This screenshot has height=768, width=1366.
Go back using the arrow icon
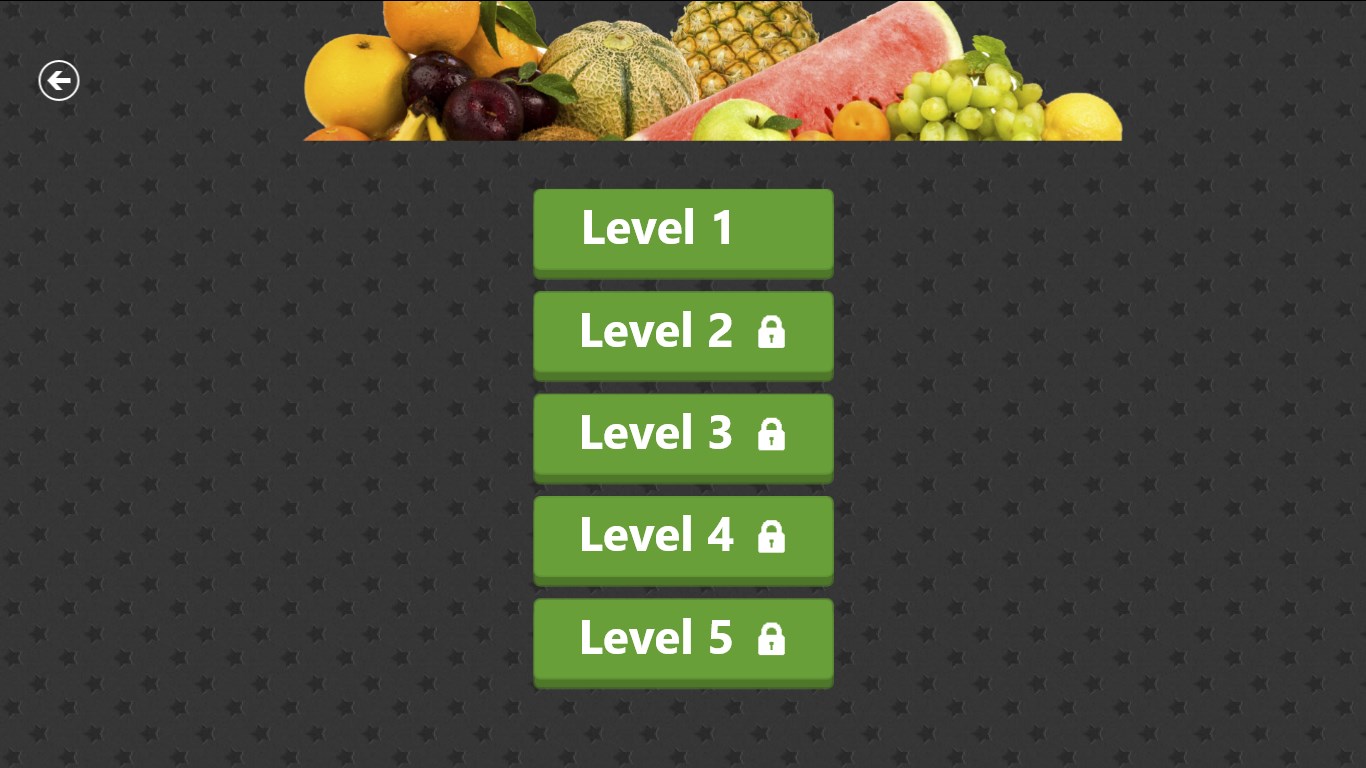59,81
